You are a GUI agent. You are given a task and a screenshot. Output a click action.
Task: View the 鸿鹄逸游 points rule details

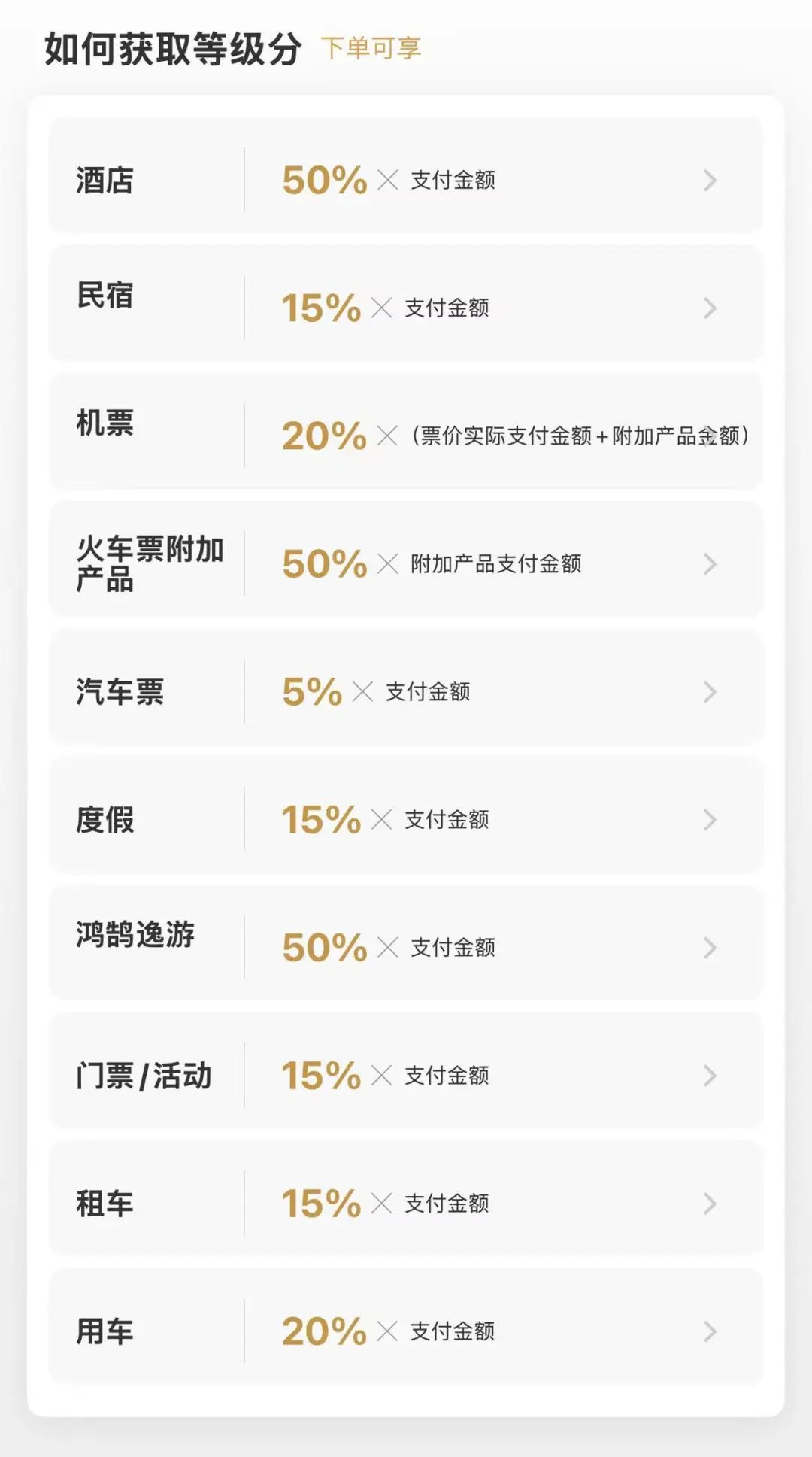tap(406, 946)
